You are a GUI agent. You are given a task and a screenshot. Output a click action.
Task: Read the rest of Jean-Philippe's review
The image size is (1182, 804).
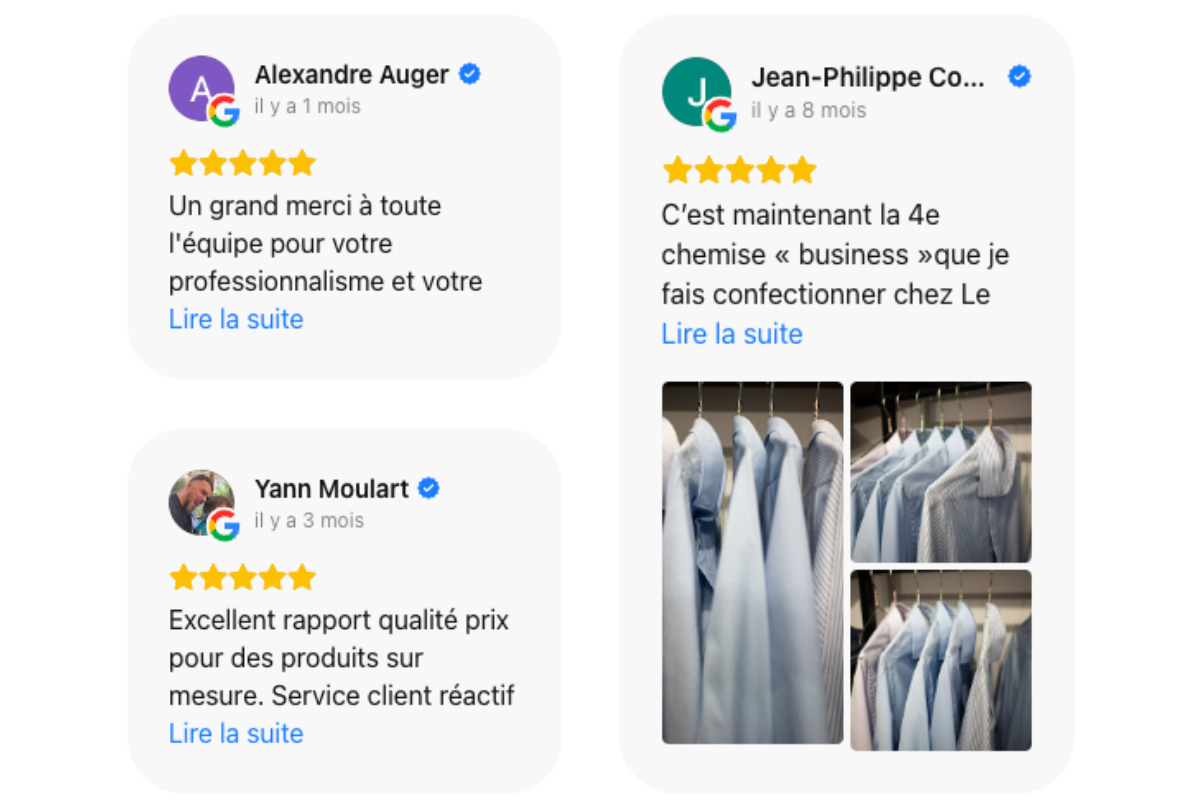[x=732, y=334]
